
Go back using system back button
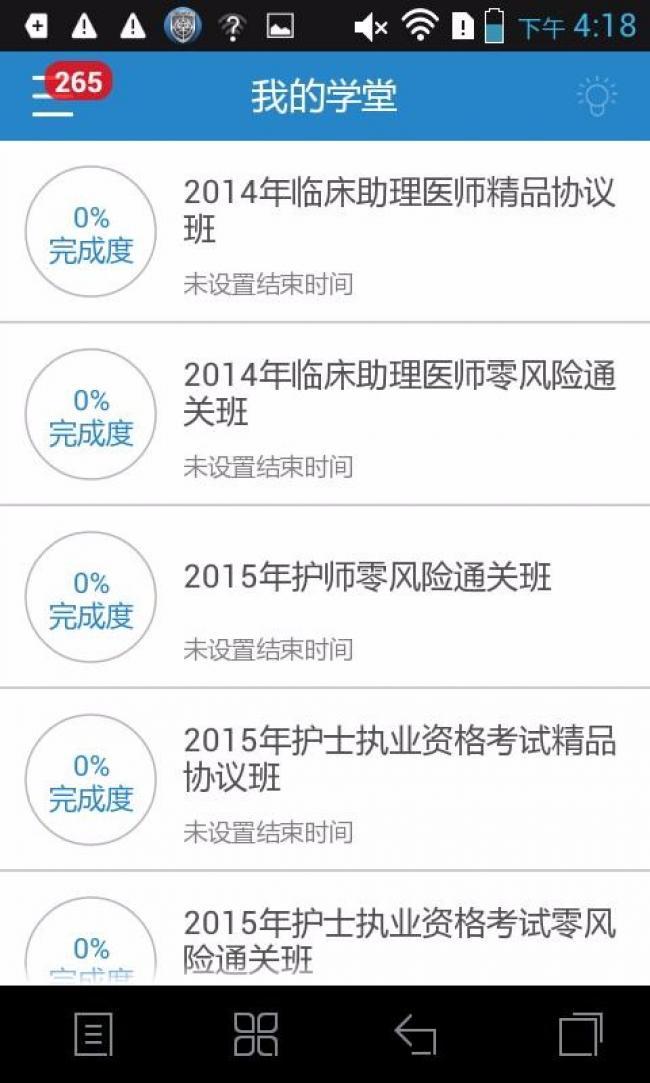point(415,1035)
